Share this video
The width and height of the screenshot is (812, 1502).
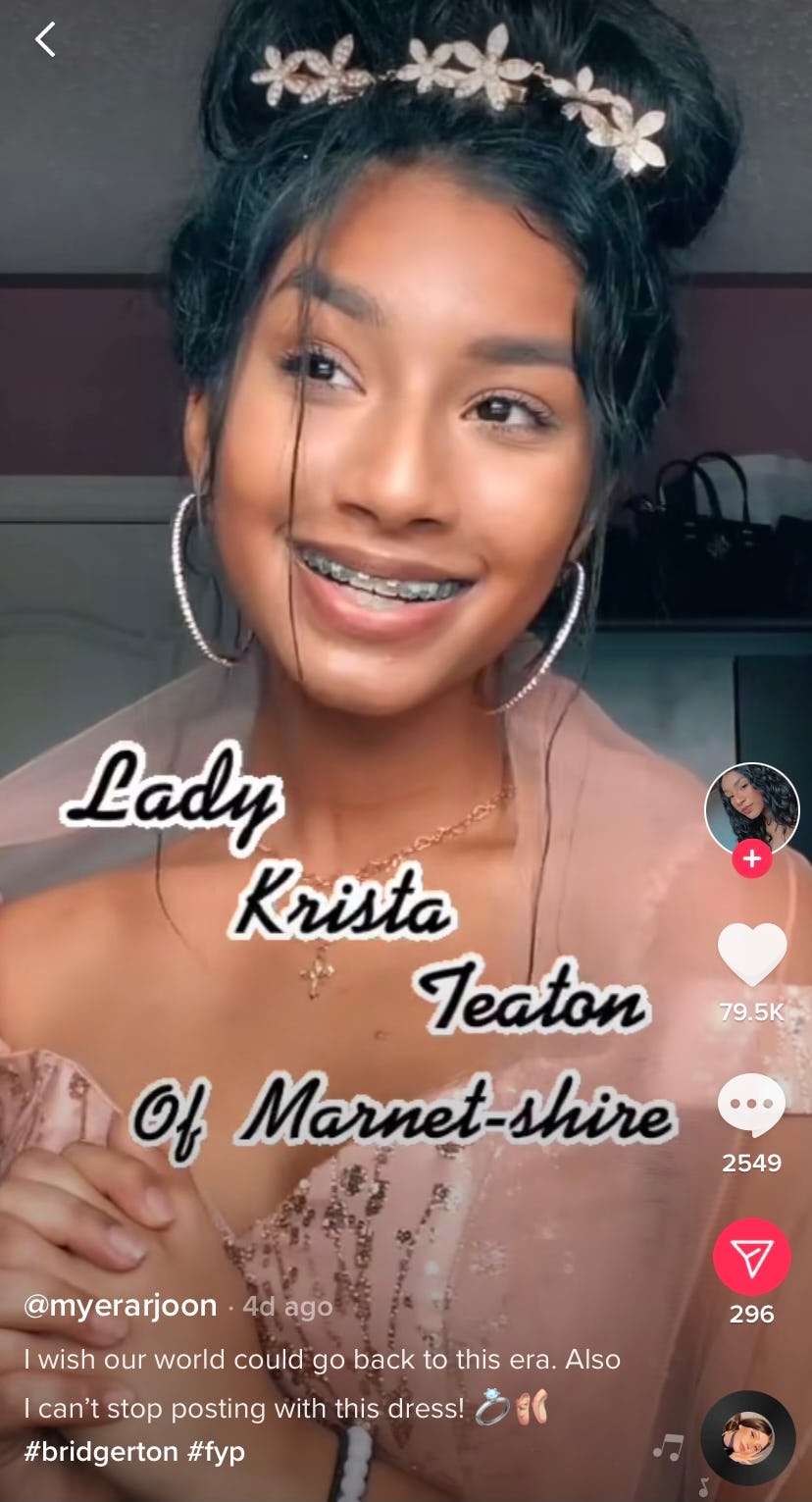pos(751,1257)
